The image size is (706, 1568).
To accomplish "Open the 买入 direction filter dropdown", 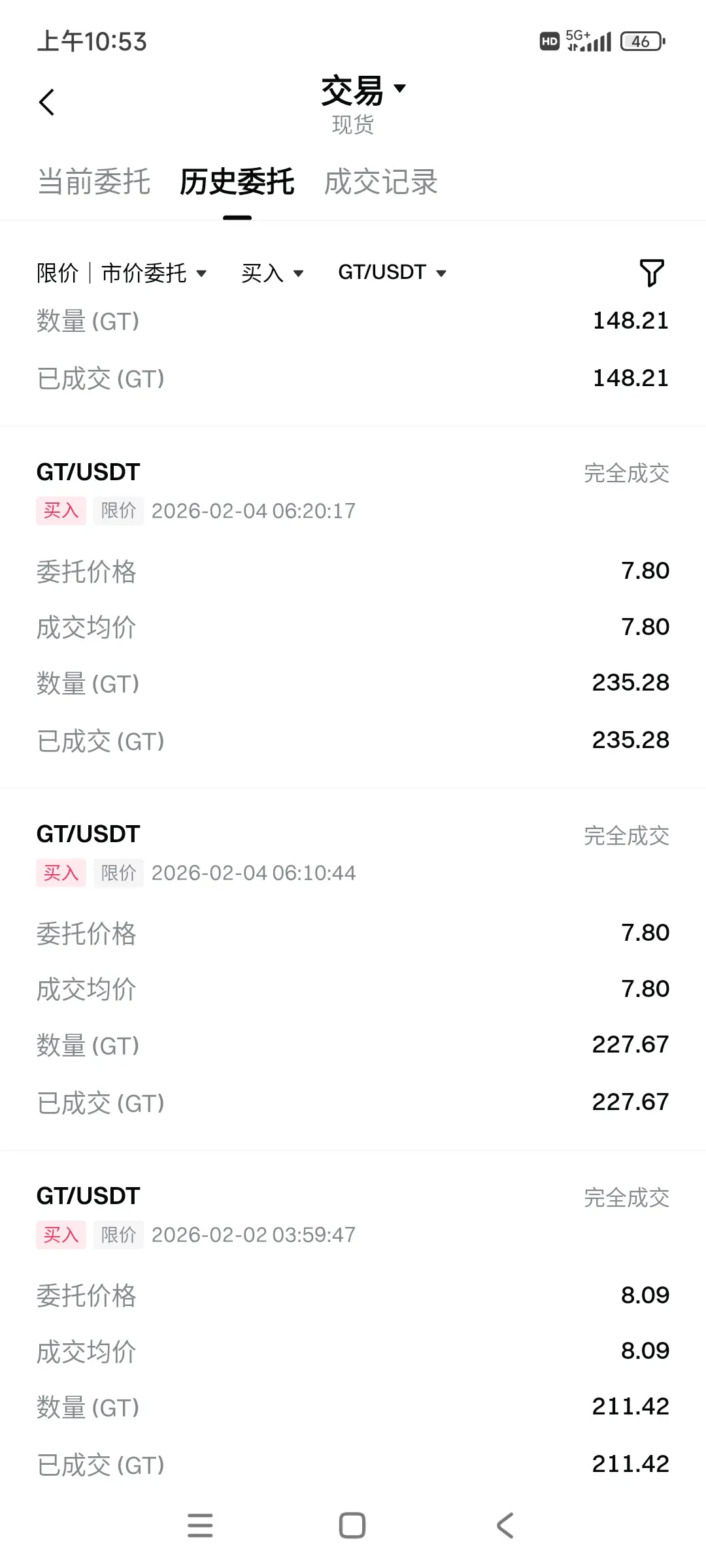I will pyautogui.click(x=273, y=273).
